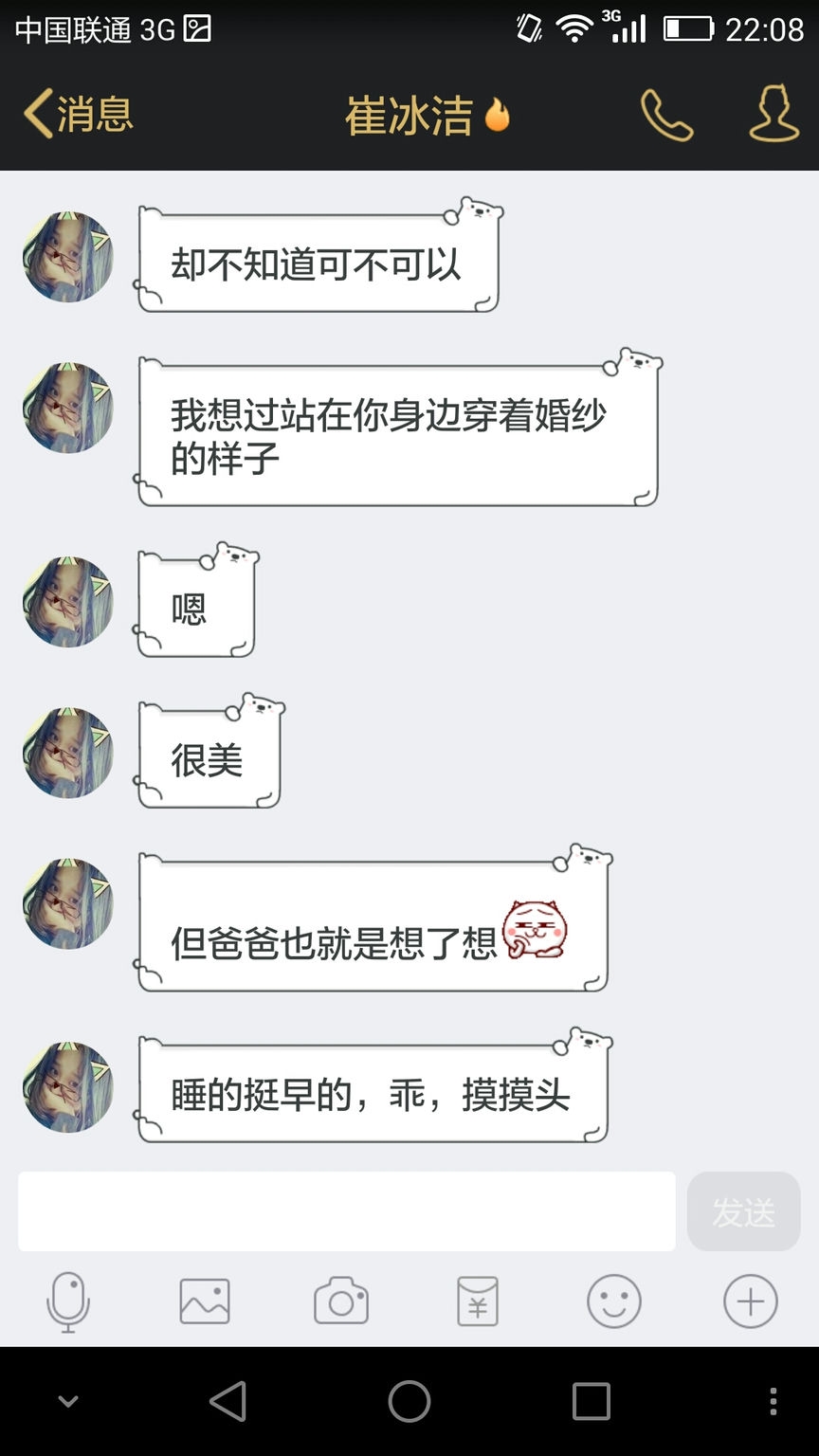Tap the avatar beside 却不知道可不可以

pos(68,257)
